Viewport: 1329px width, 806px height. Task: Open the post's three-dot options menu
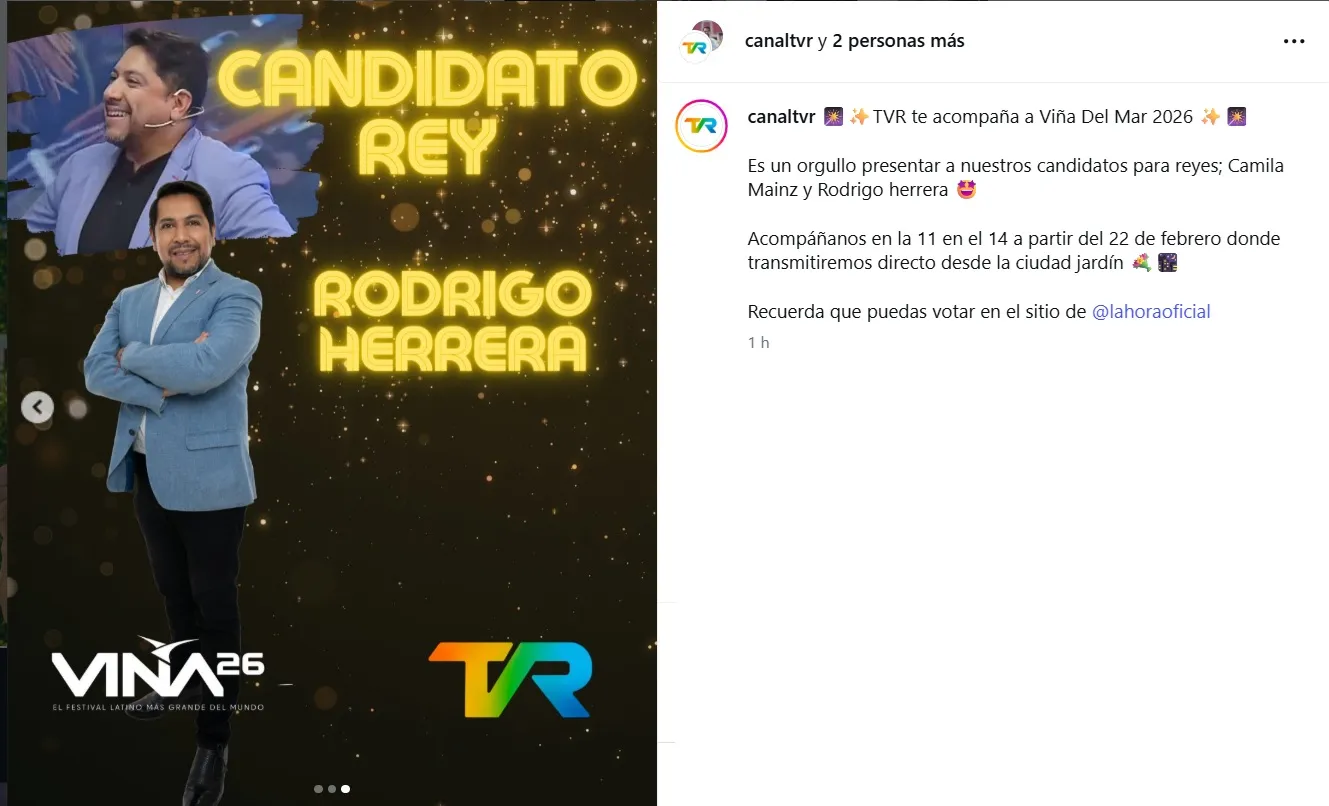1294,42
